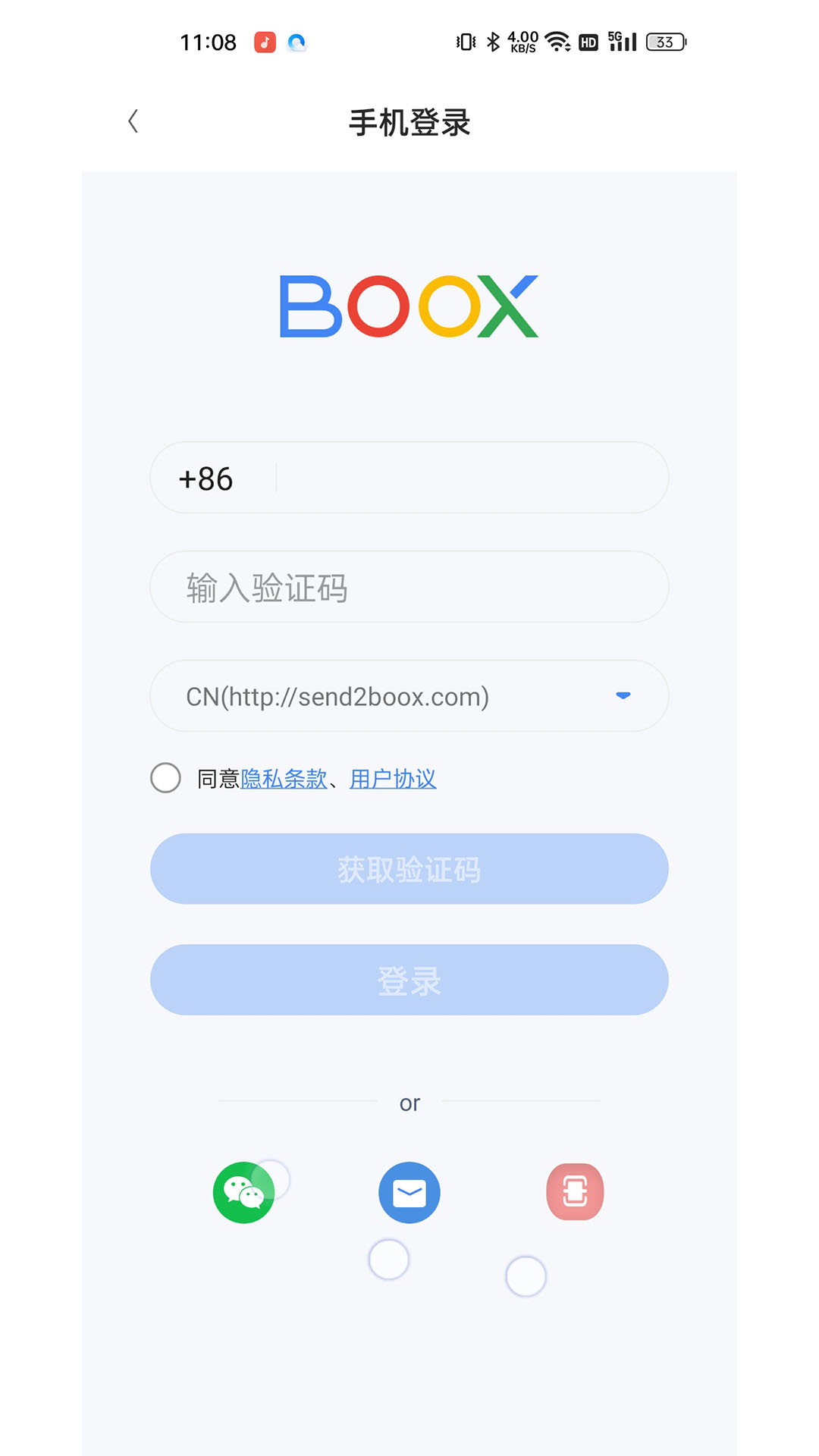Open the 用户协议 link

click(x=393, y=779)
